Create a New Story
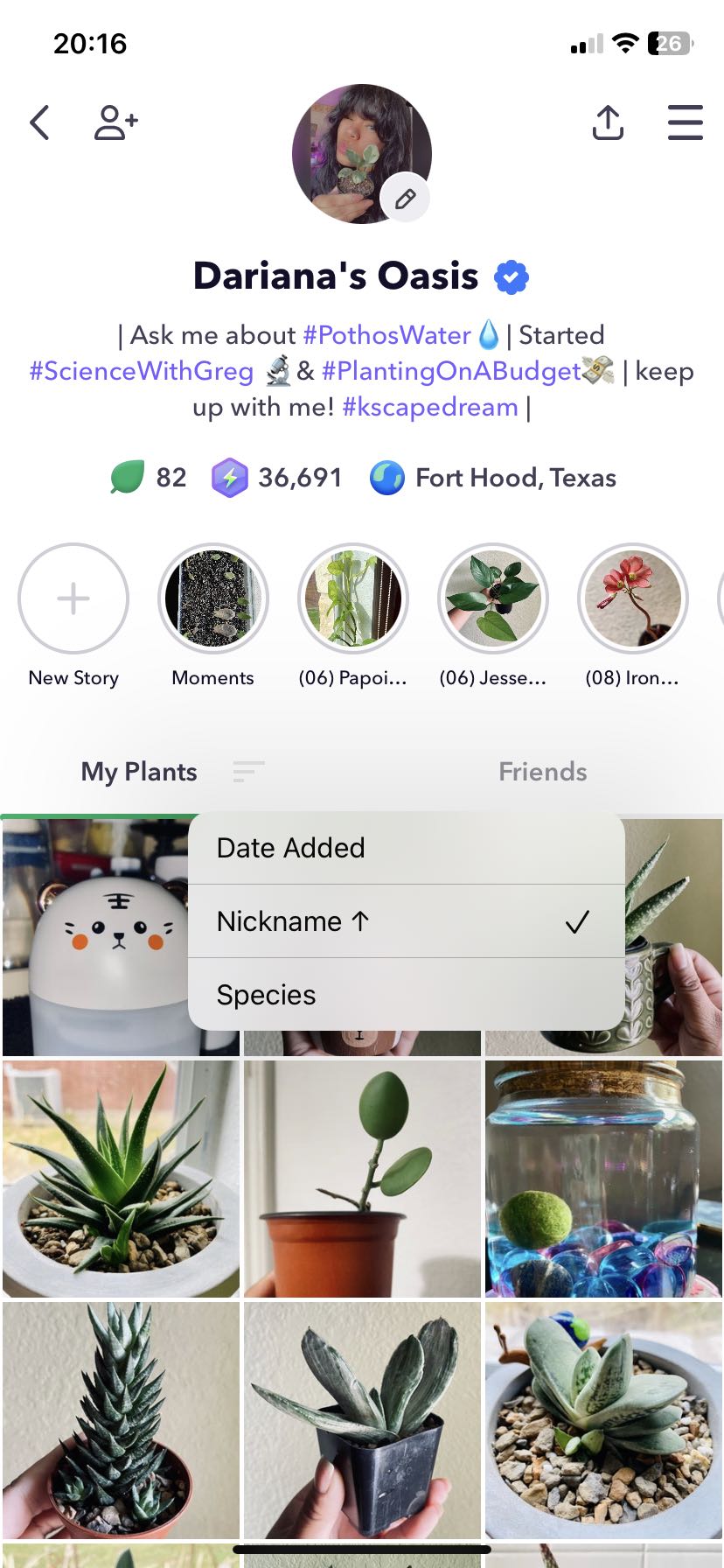This screenshot has width=724, height=1568. (73, 598)
